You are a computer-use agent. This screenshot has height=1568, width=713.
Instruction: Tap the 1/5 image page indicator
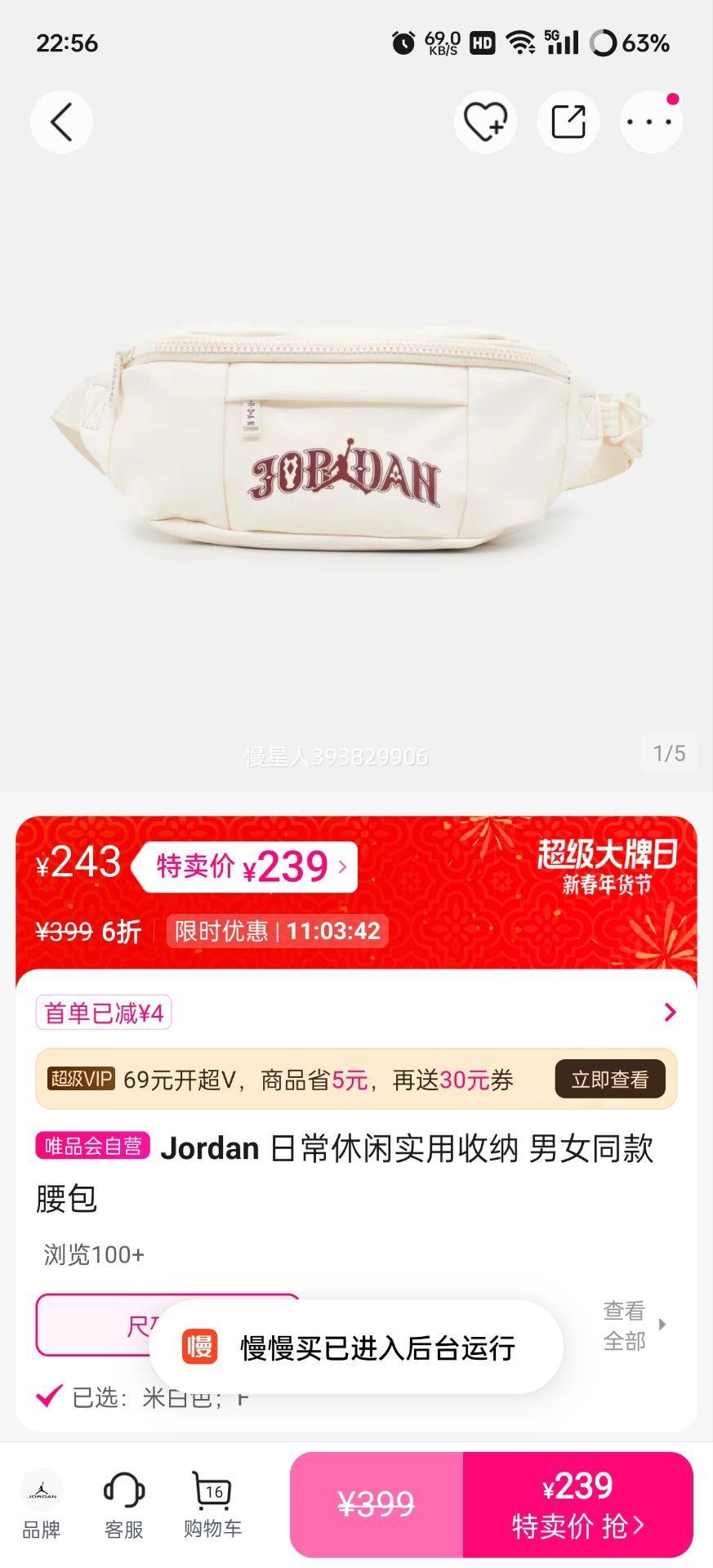[671, 755]
